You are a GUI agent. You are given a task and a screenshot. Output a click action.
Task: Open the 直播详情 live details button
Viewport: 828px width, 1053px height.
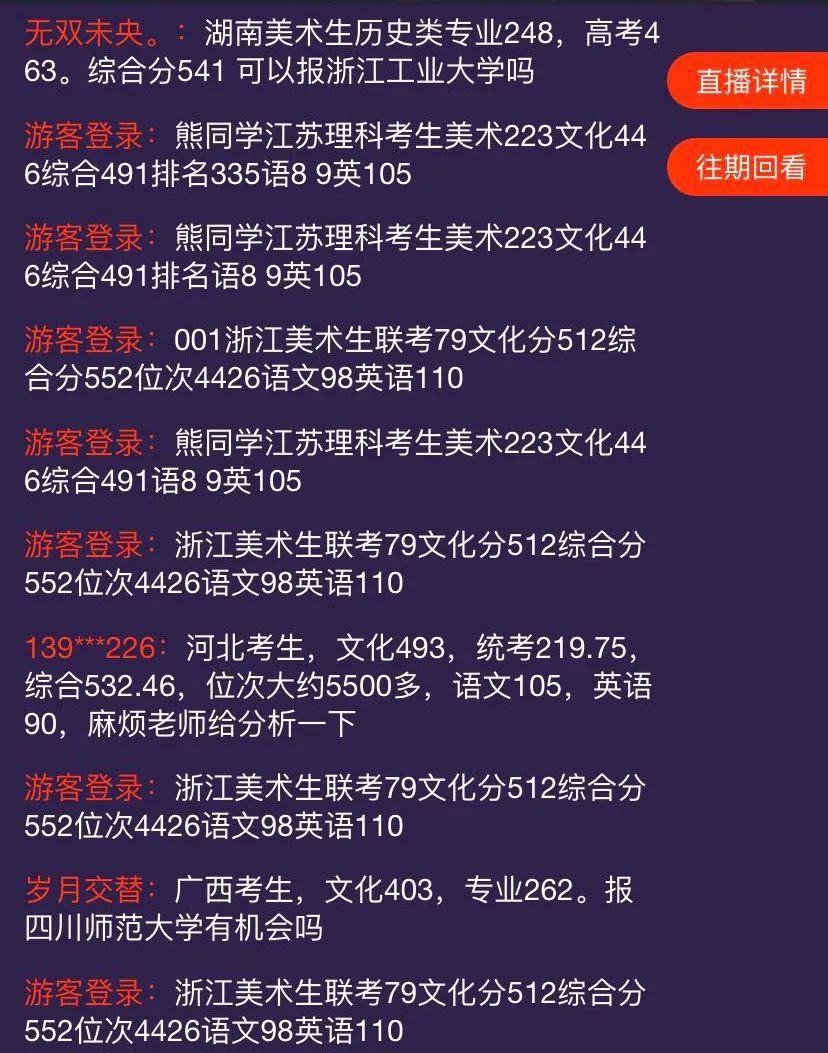coord(750,80)
